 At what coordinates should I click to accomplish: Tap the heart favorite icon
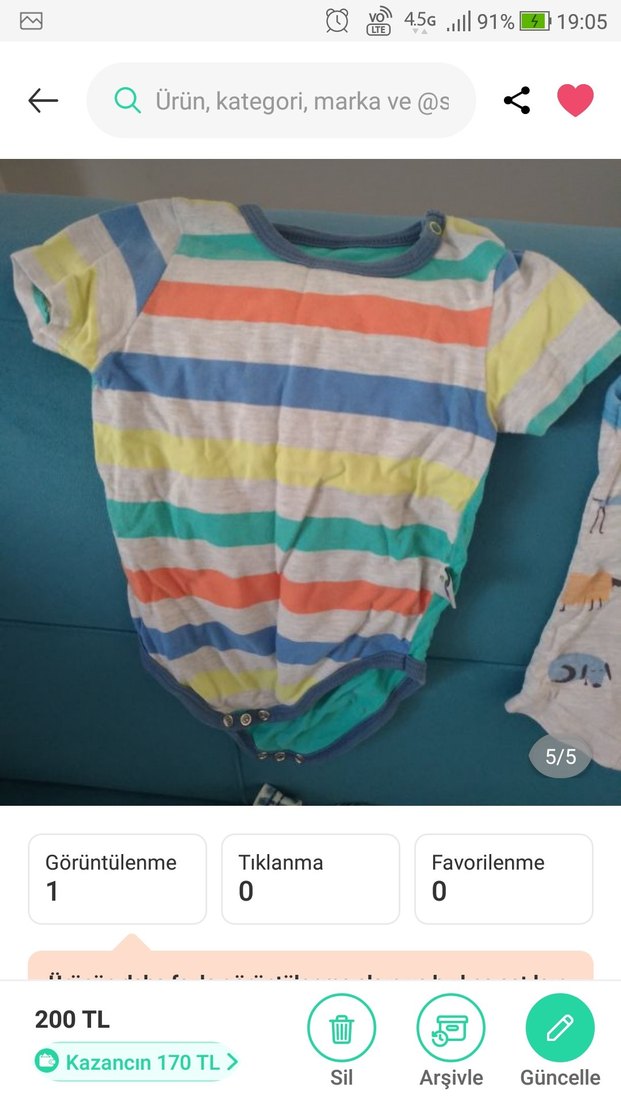tap(575, 100)
